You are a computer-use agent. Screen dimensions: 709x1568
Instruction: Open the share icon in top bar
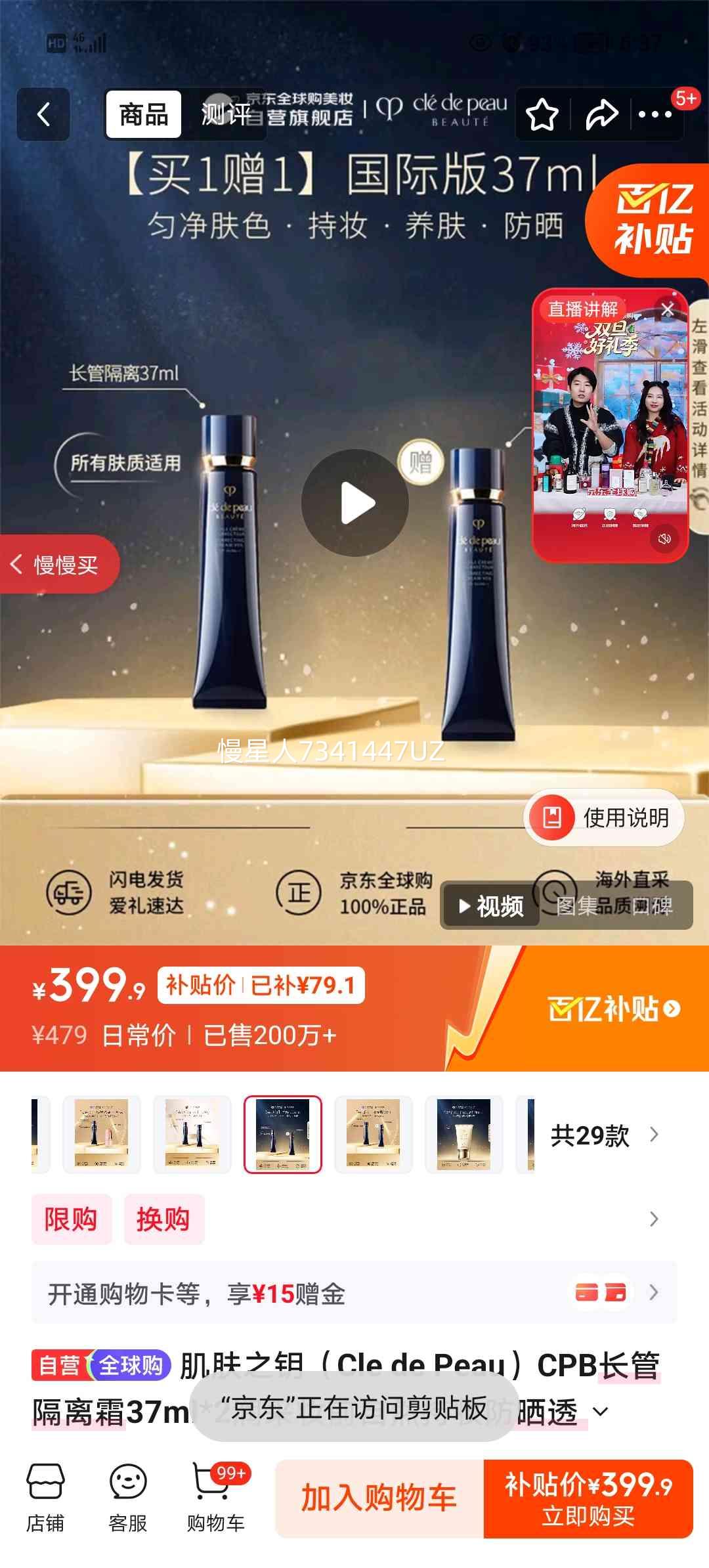599,114
